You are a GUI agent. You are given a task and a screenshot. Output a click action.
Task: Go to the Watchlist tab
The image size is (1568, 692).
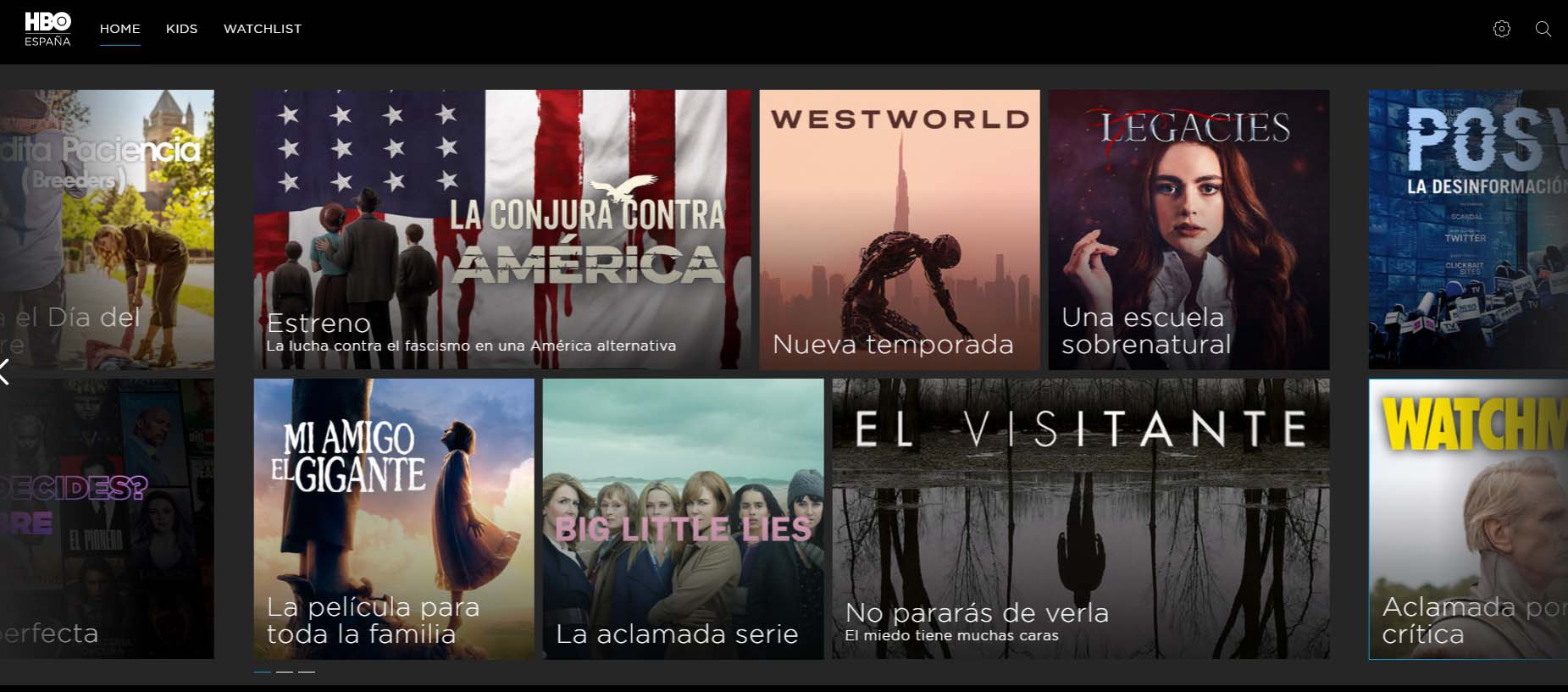(x=262, y=29)
